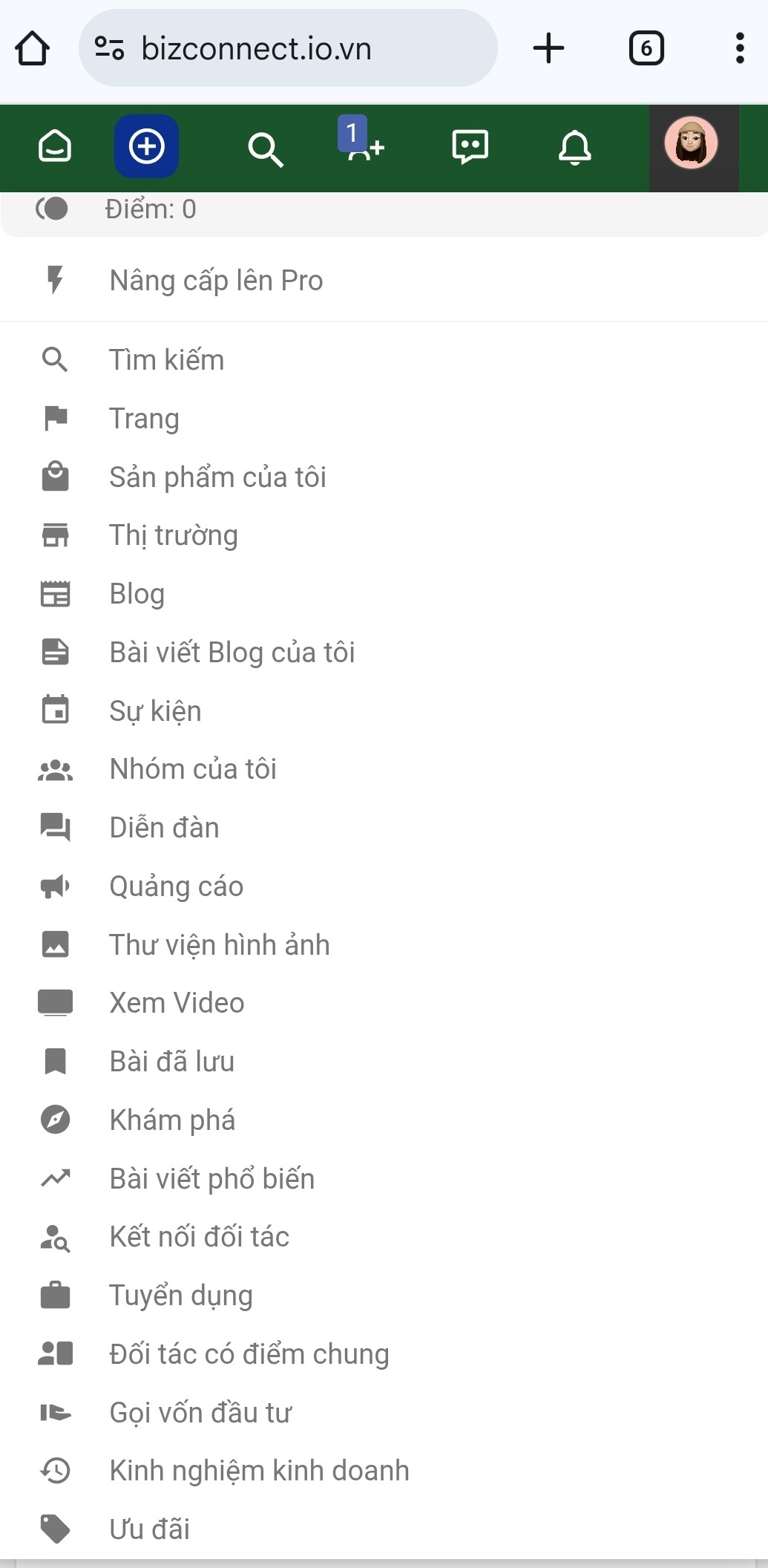Visit the Blog section
Image resolution: width=768 pixels, height=1568 pixels.
(x=137, y=593)
